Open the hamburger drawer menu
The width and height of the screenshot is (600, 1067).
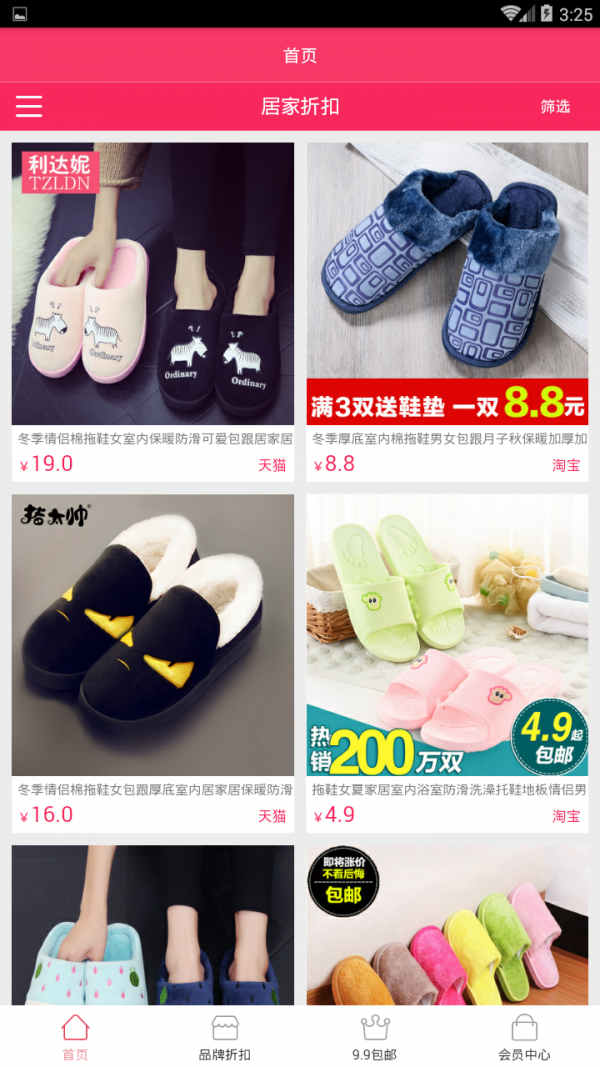click(x=29, y=106)
